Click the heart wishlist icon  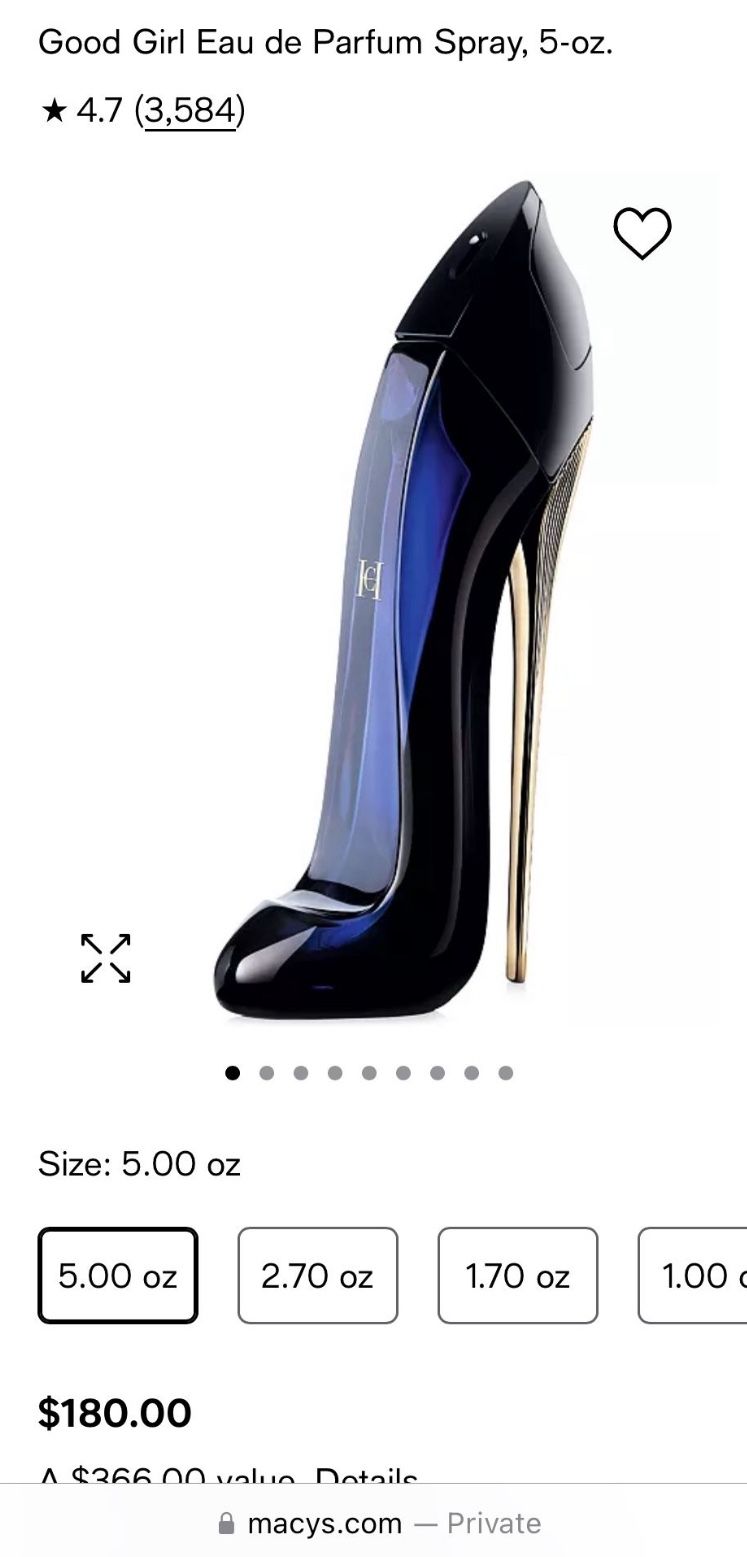coord(640,232)
